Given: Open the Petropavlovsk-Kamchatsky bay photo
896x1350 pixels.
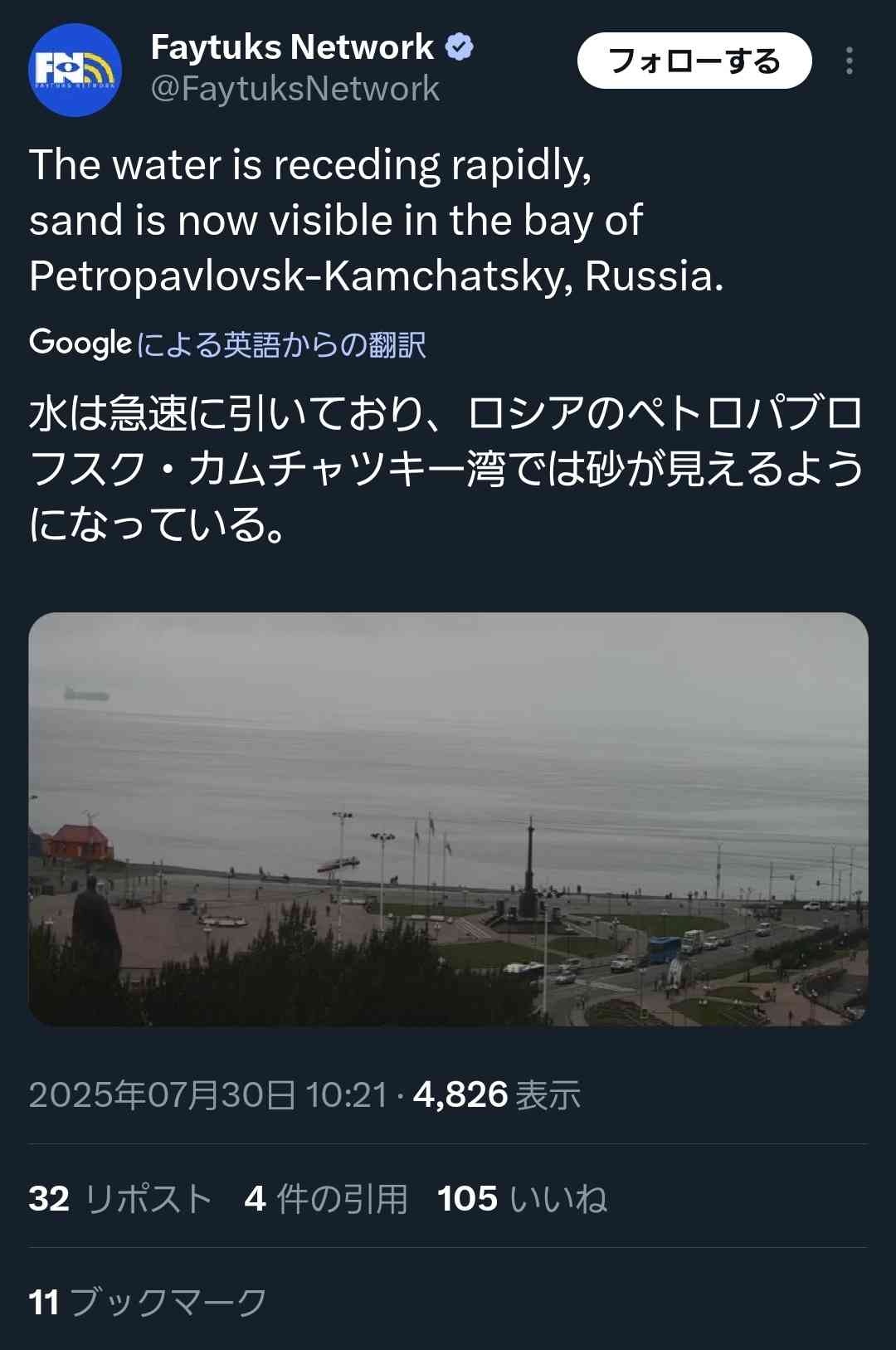Looking at the screenshot, I should click(448, 819).
